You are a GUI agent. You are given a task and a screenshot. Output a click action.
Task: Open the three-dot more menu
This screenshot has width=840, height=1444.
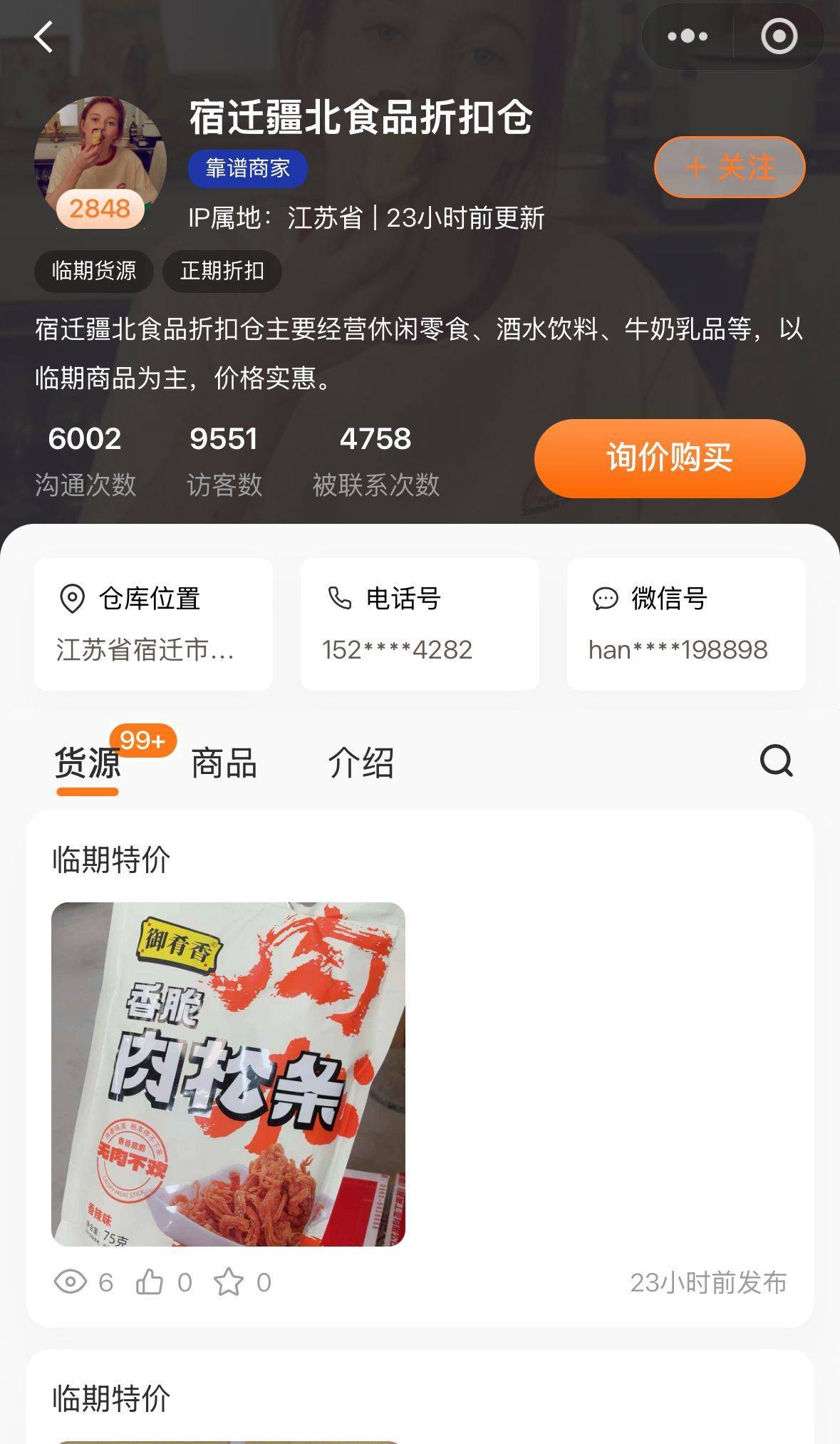687,36
